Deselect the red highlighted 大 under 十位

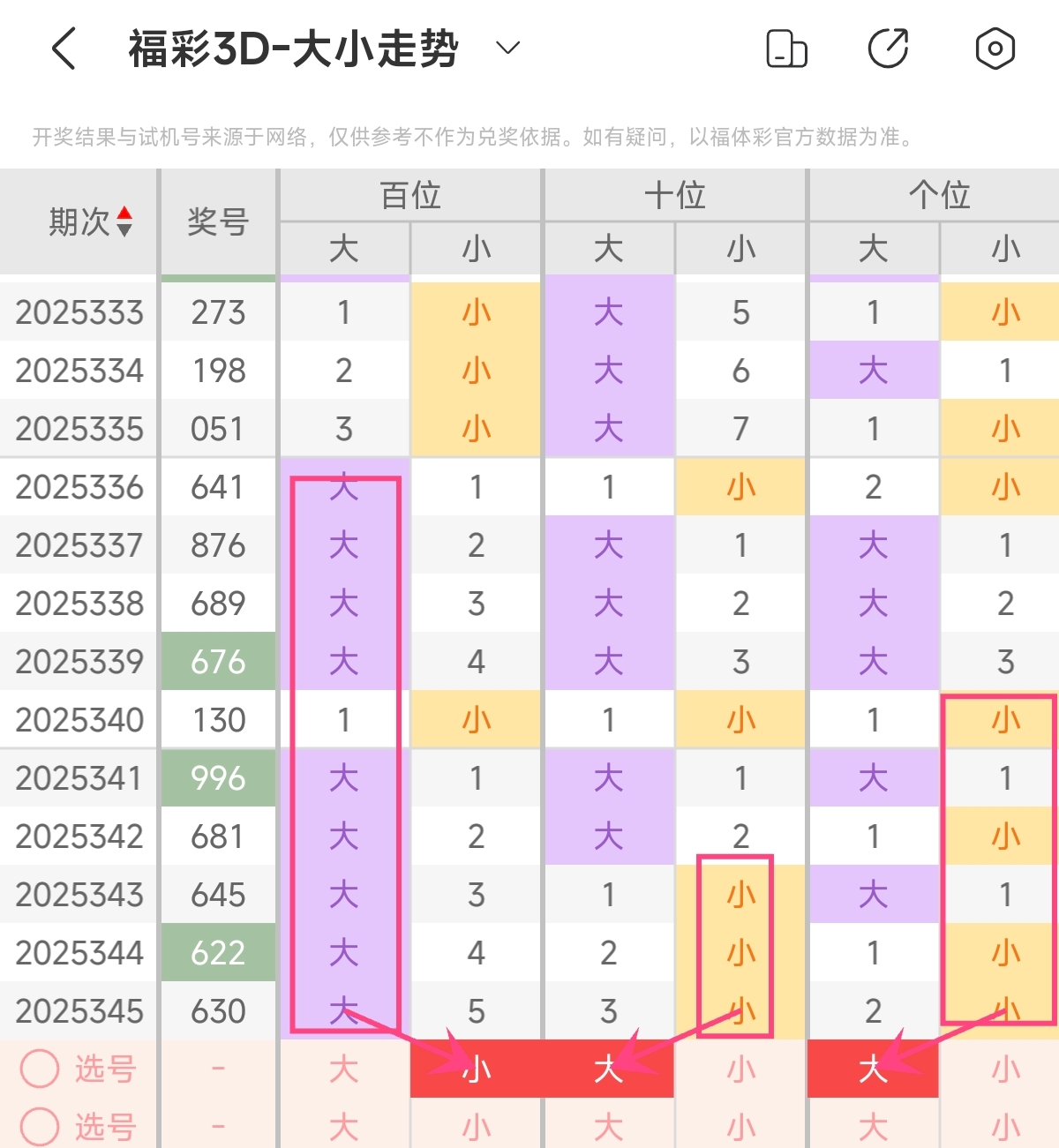[x=609, y=1069]
